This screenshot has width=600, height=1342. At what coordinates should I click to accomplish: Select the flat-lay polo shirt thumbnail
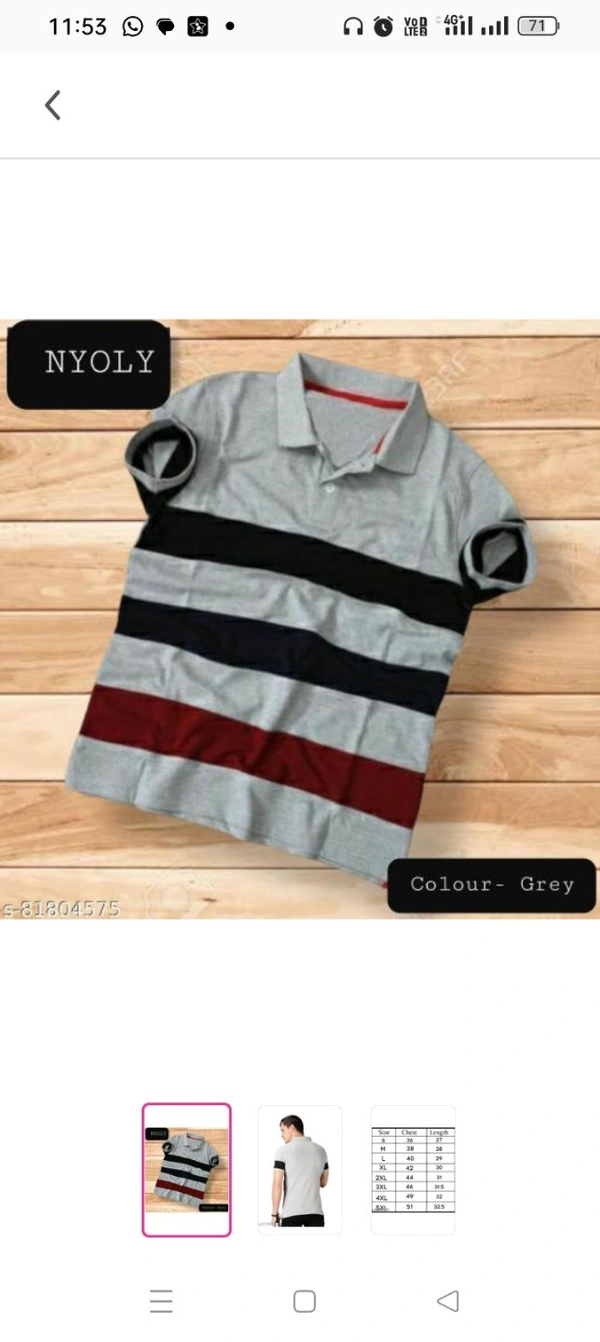(186, 1169)
